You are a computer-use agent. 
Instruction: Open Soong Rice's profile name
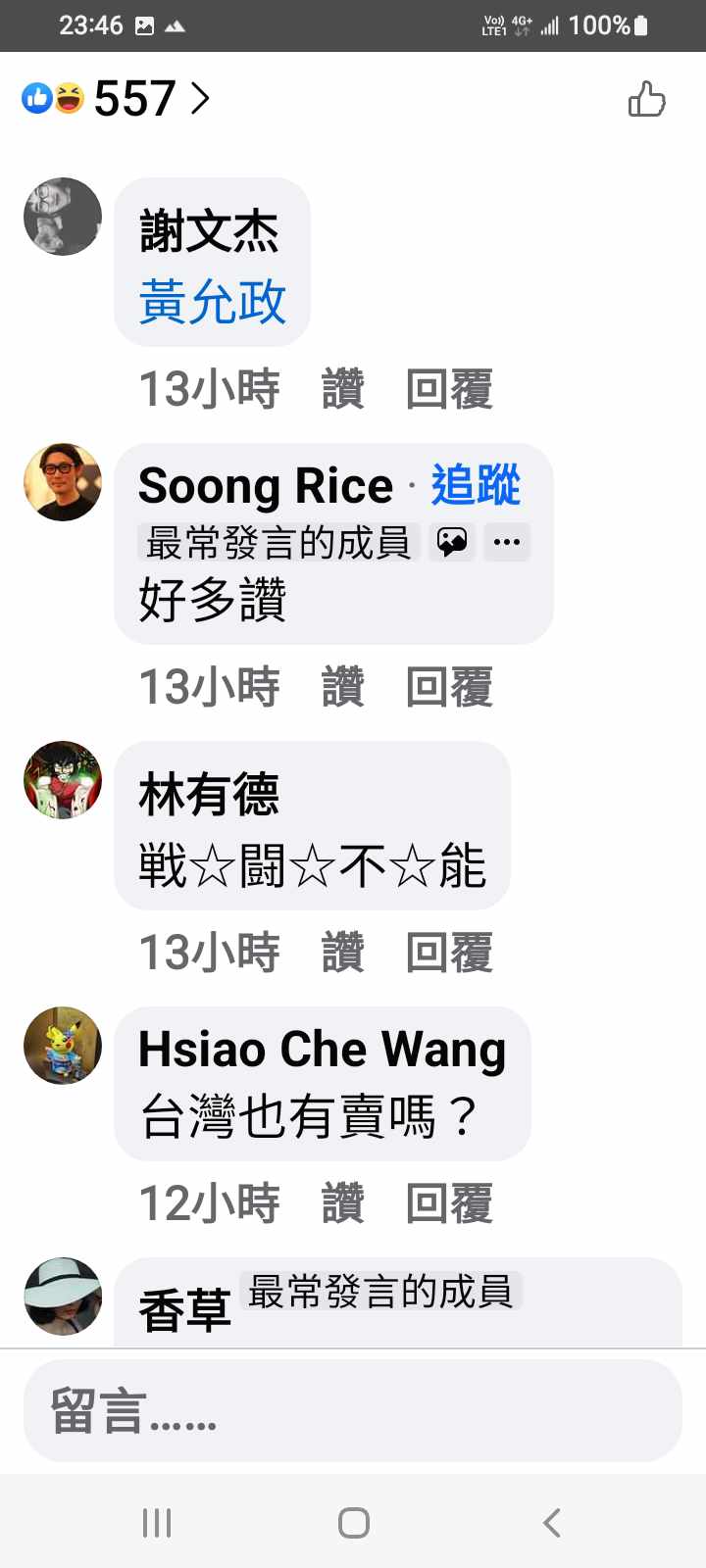[x=265, y=485]
